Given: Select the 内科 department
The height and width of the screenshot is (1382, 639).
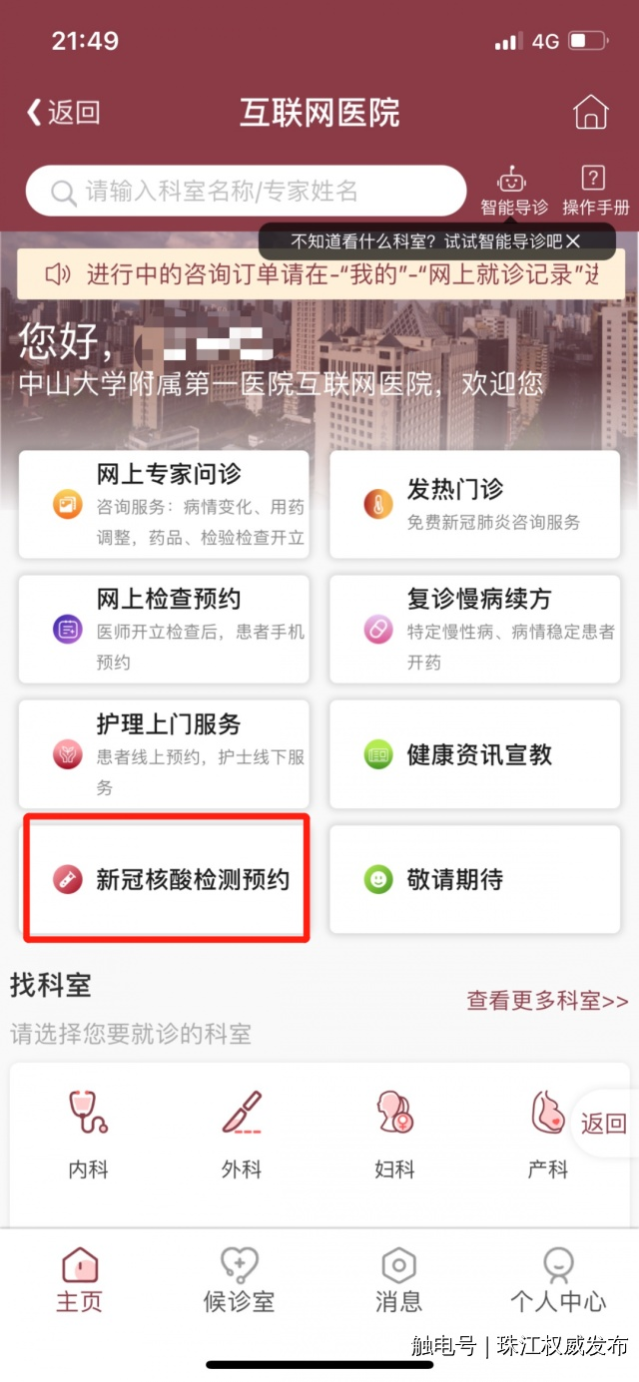Looking at the screenshot, I should [88, 1135].
